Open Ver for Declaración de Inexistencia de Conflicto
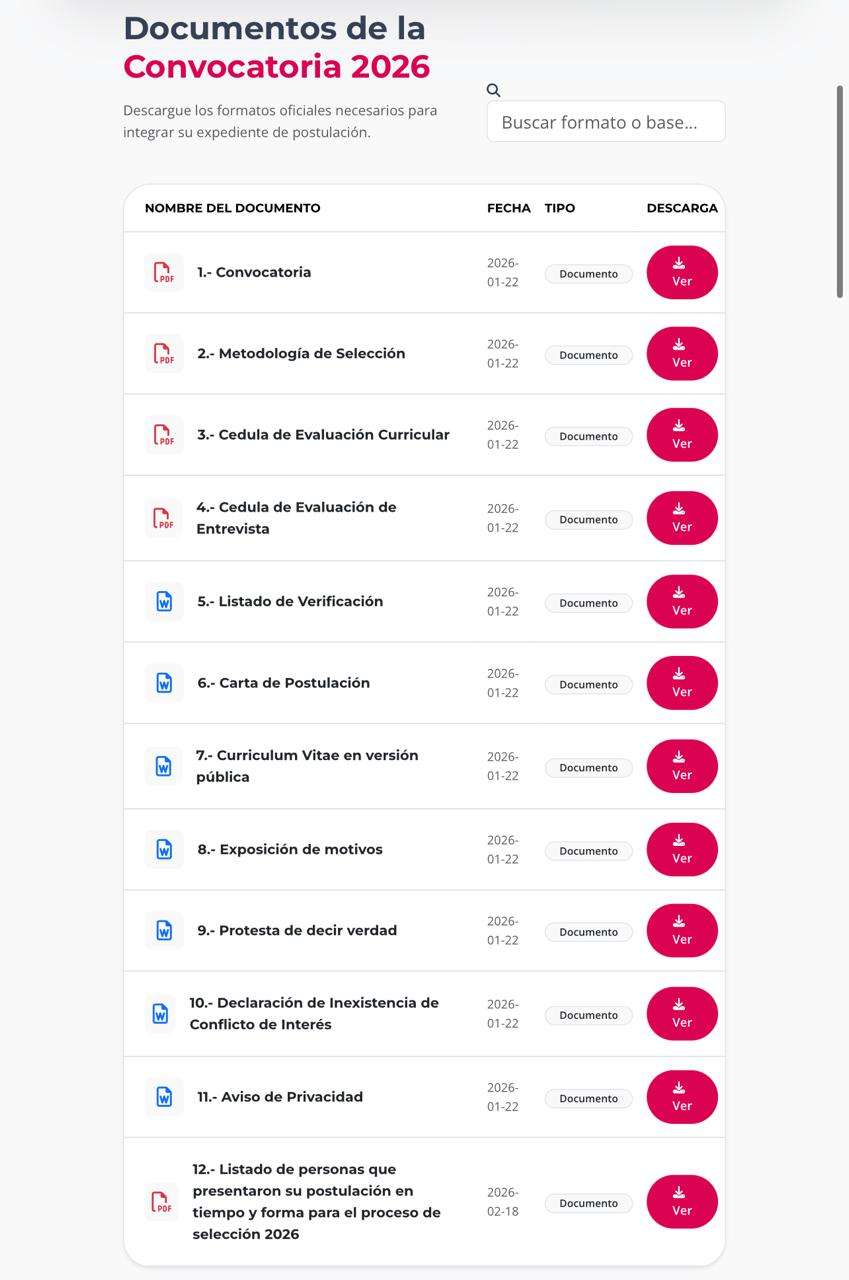849x1280 pixels. 682,1013
